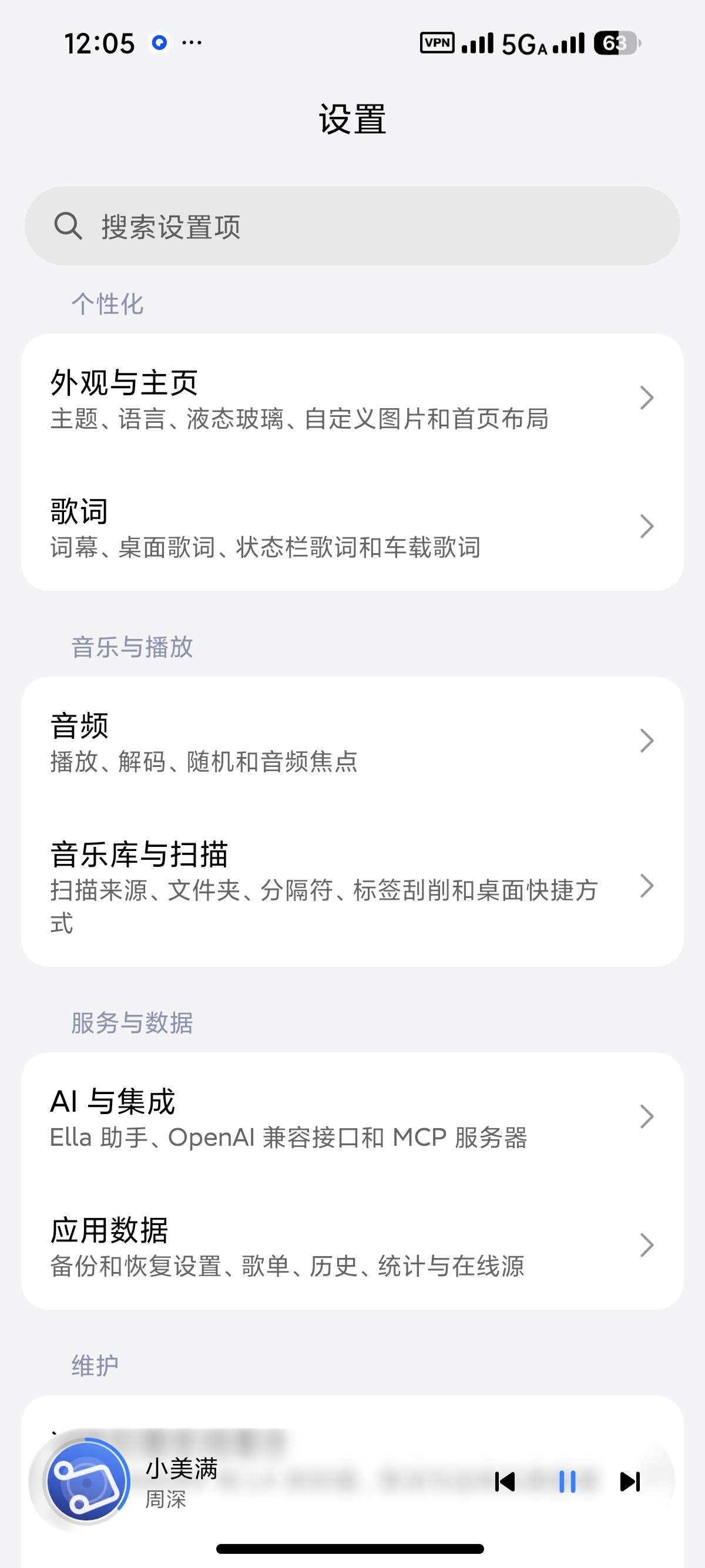Viewport: 705px width, 1568px height.
Task: Skip to the next track
Action: pyautogui.click(x=630, y=1482)
